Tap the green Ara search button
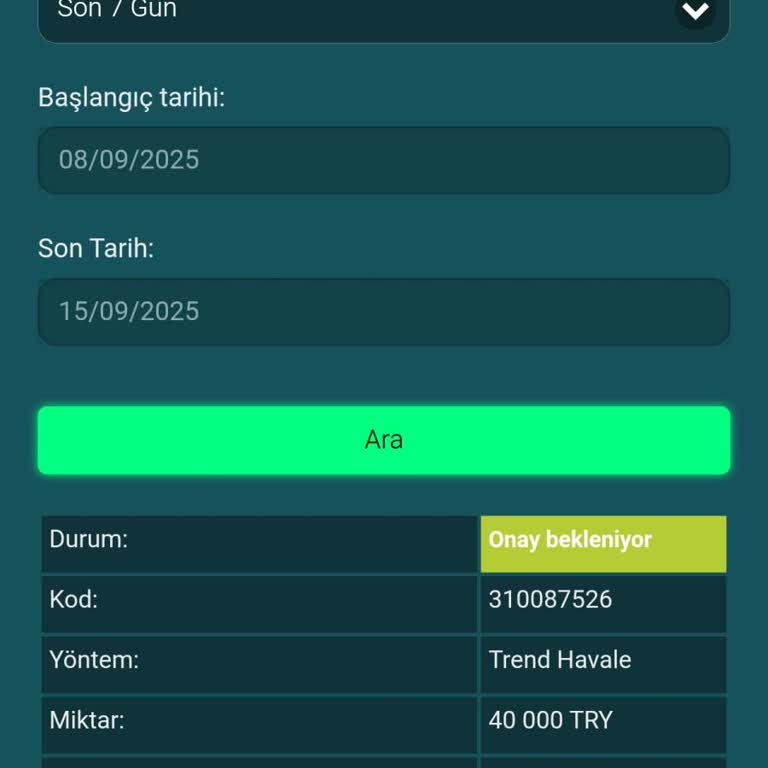 (384, 440)
